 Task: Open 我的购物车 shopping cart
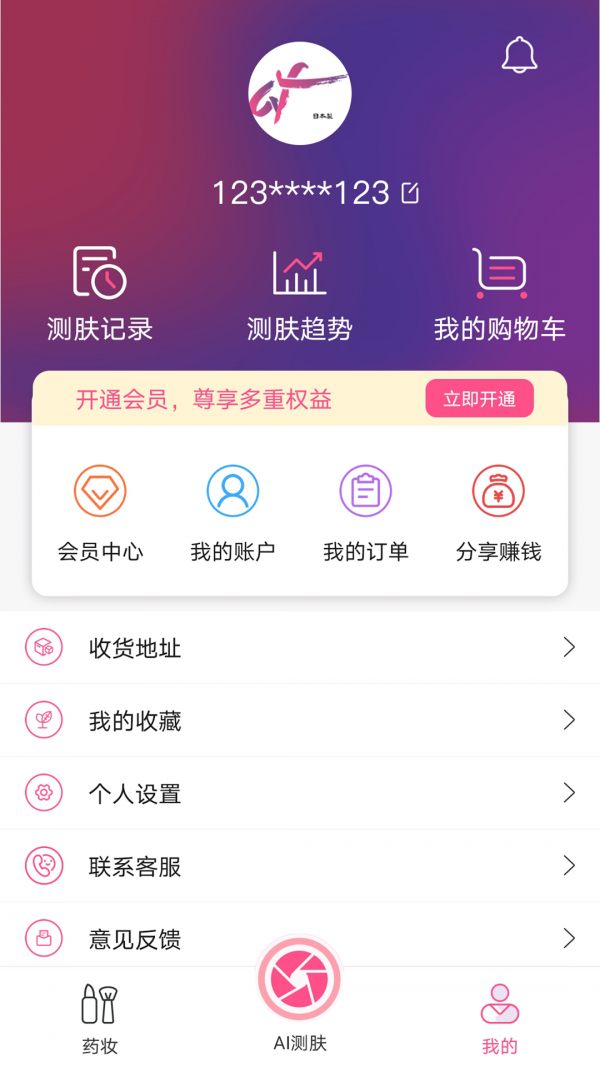coord(500,295)
